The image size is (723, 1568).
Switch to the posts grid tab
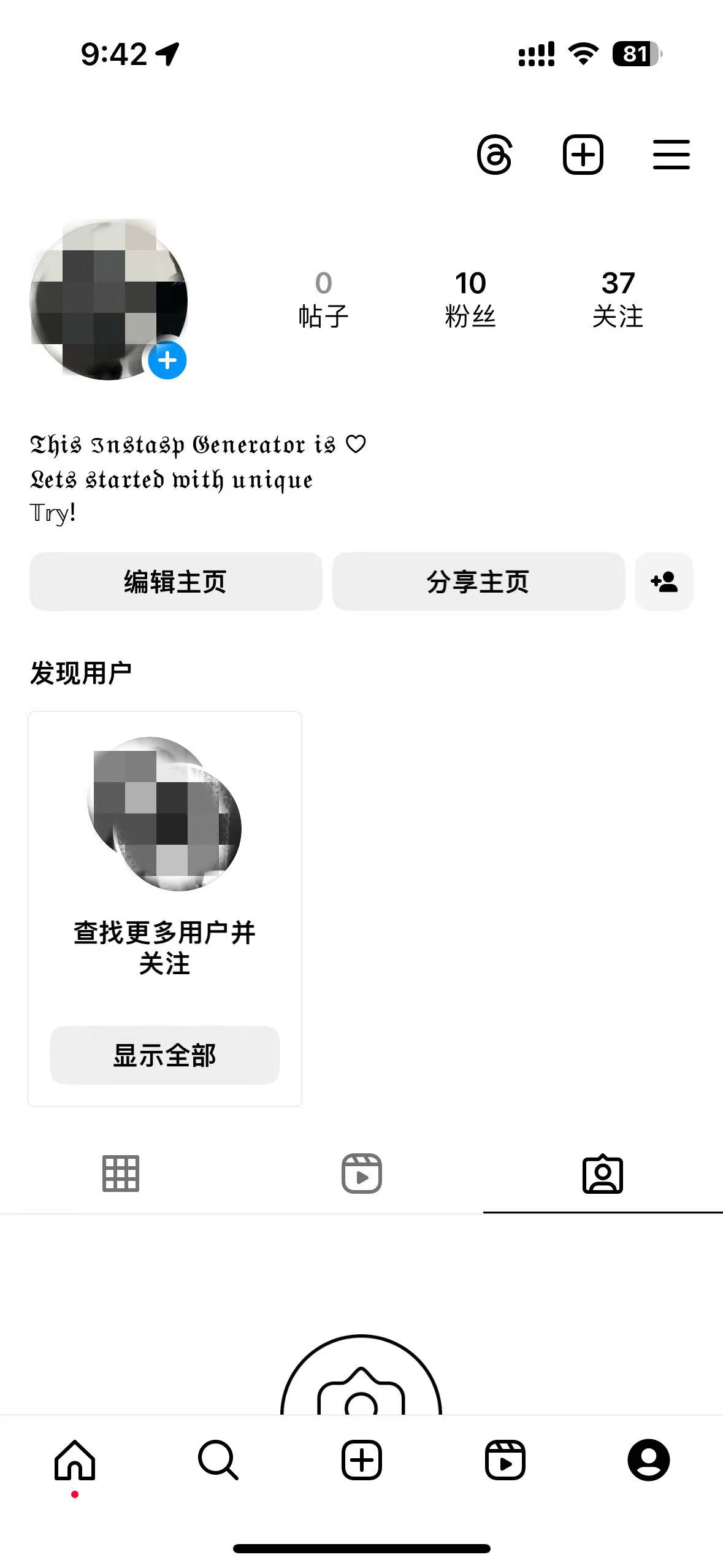121,1174
